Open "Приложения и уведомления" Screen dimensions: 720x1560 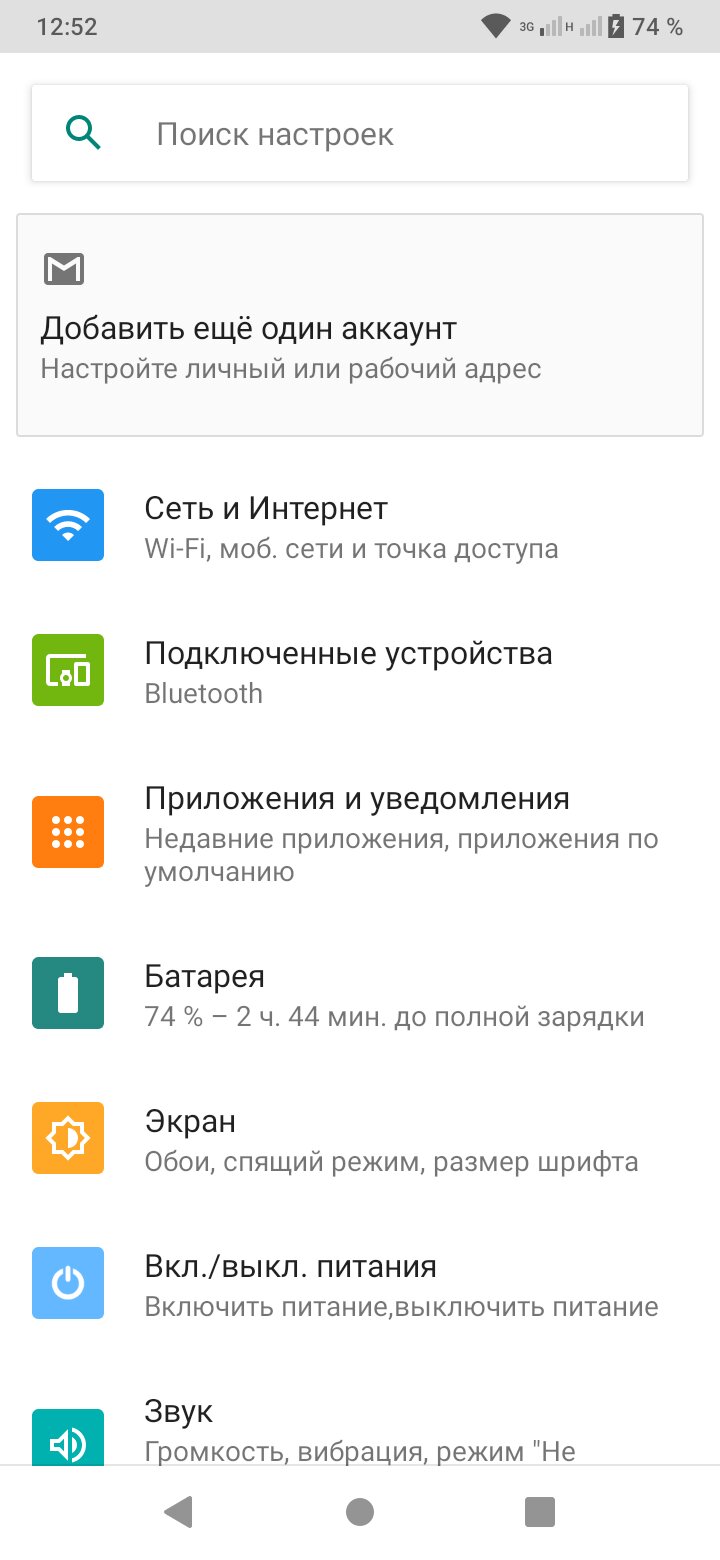pyautogui.click(x=360, y=833)
